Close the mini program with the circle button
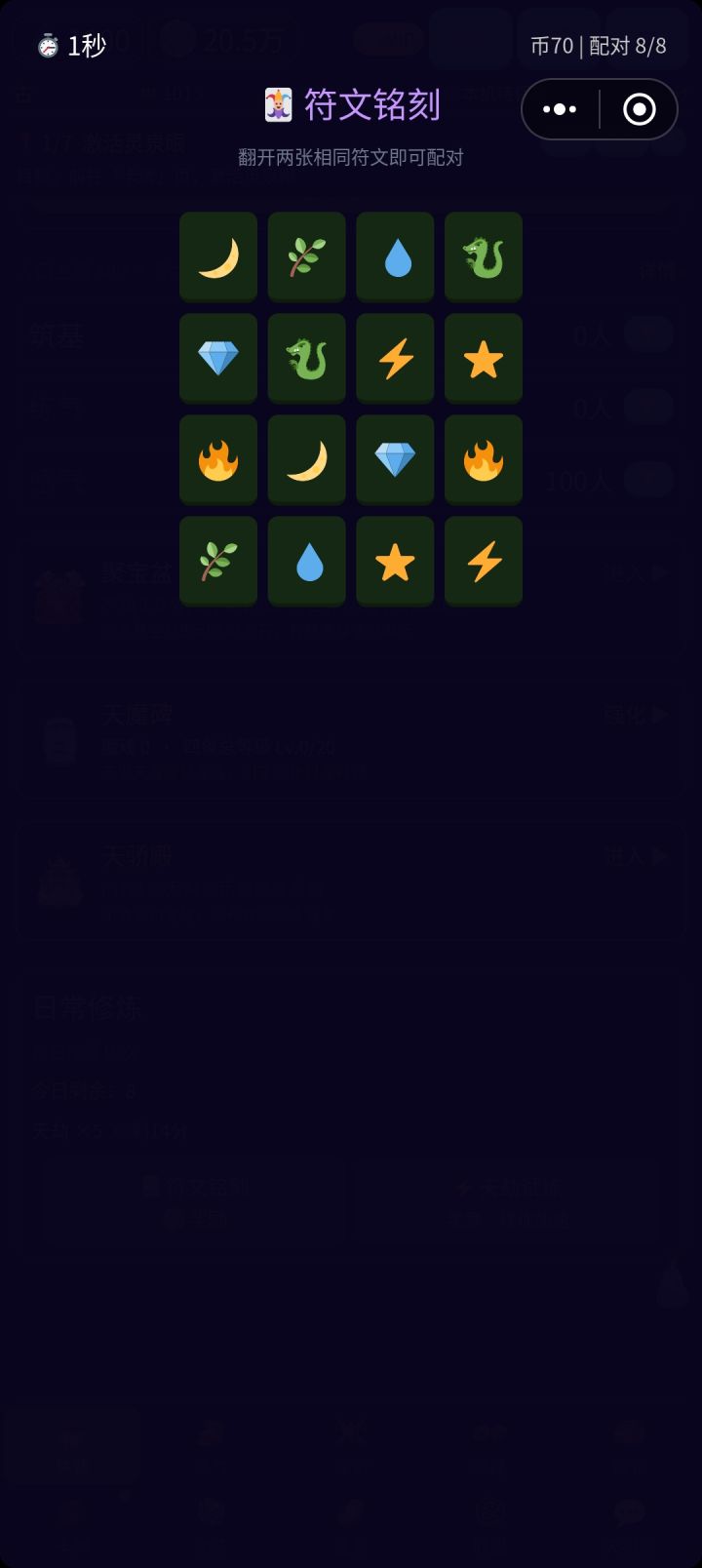Image resolution: width=702 pixels, height=1568 pixels. [x=640, y=109]
